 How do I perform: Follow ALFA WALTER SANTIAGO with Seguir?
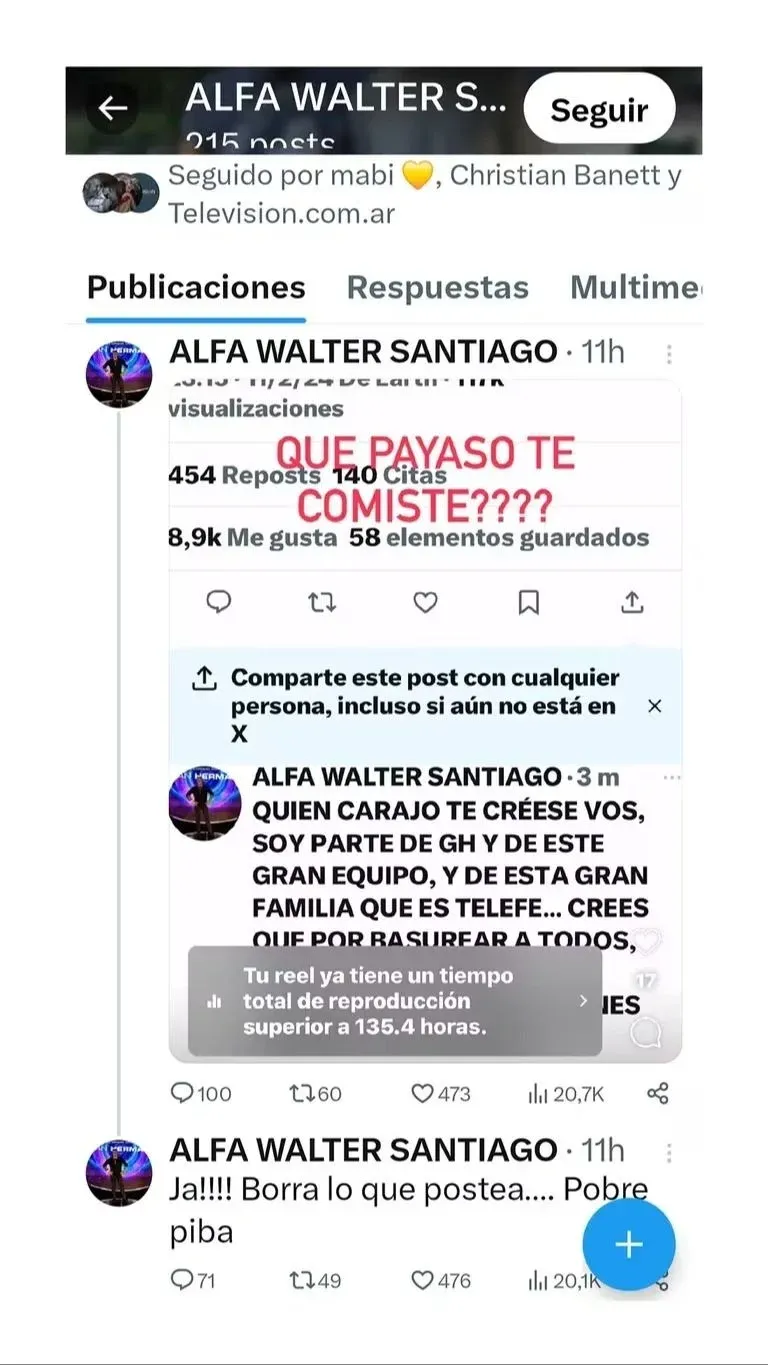point(599,110)
